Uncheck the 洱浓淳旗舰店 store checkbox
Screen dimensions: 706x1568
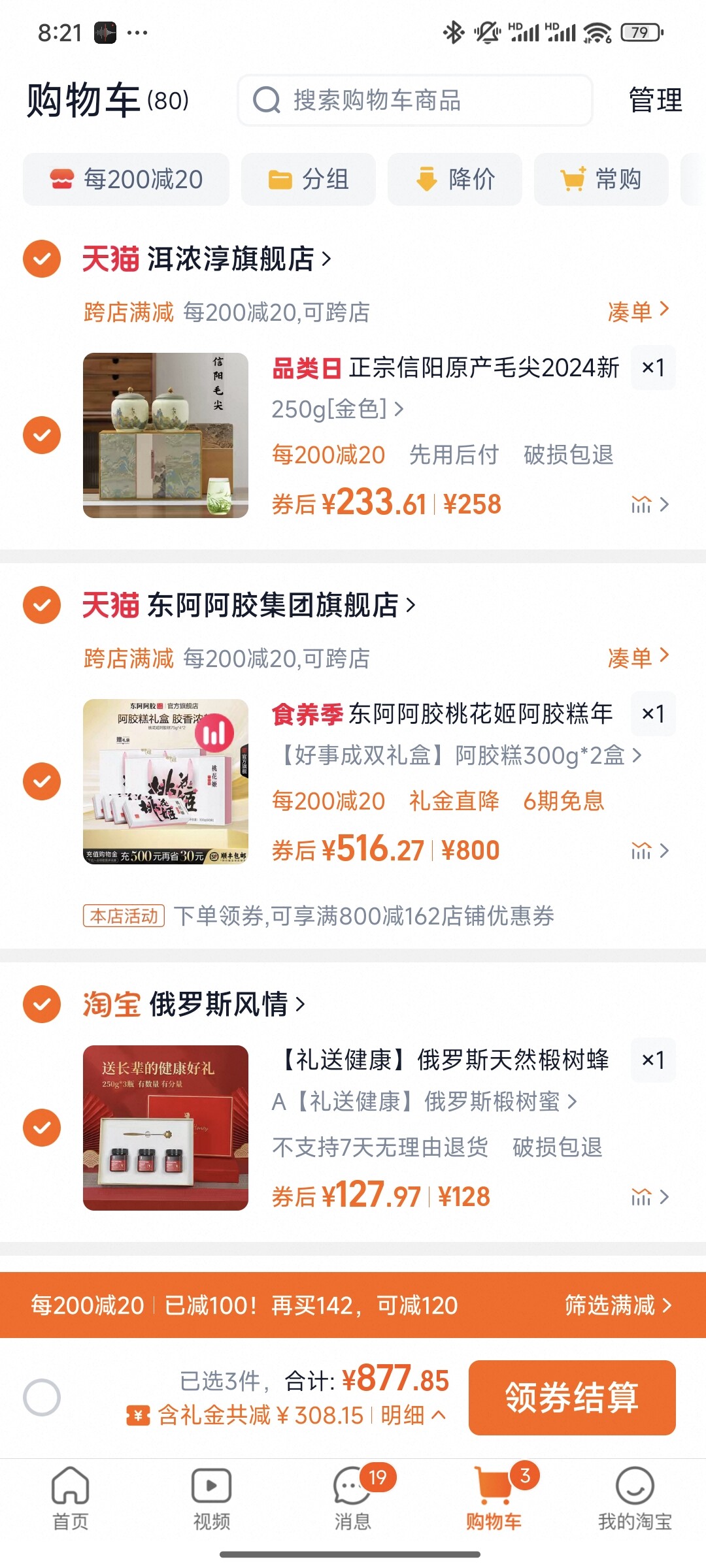[x=42, y=259]
